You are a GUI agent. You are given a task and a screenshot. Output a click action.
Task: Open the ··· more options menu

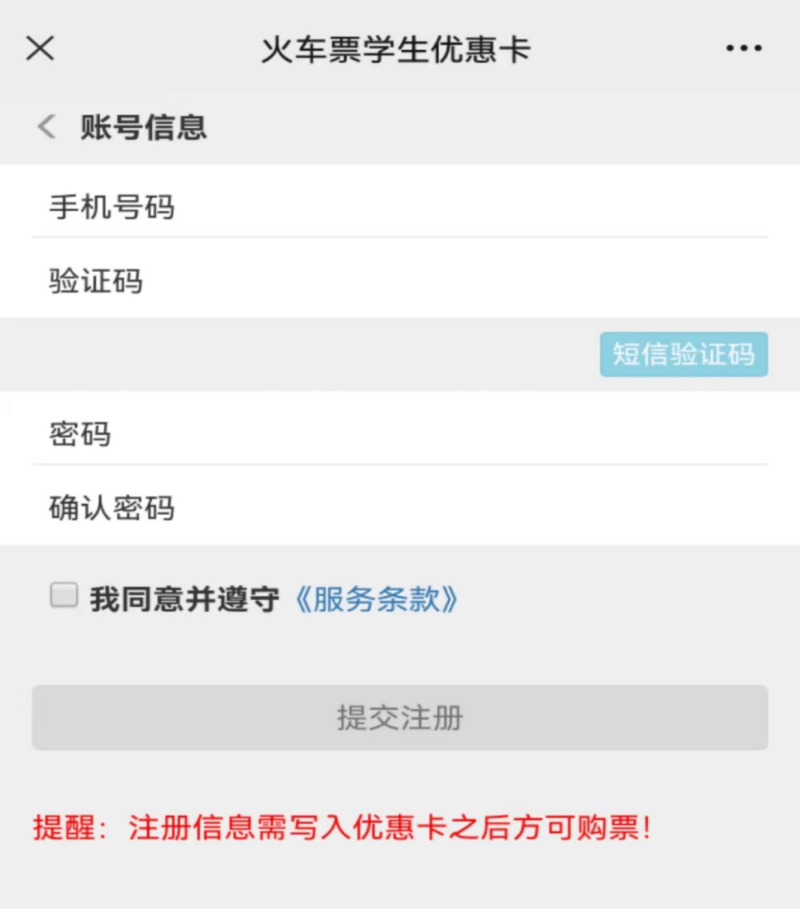(x=742, y=48)
